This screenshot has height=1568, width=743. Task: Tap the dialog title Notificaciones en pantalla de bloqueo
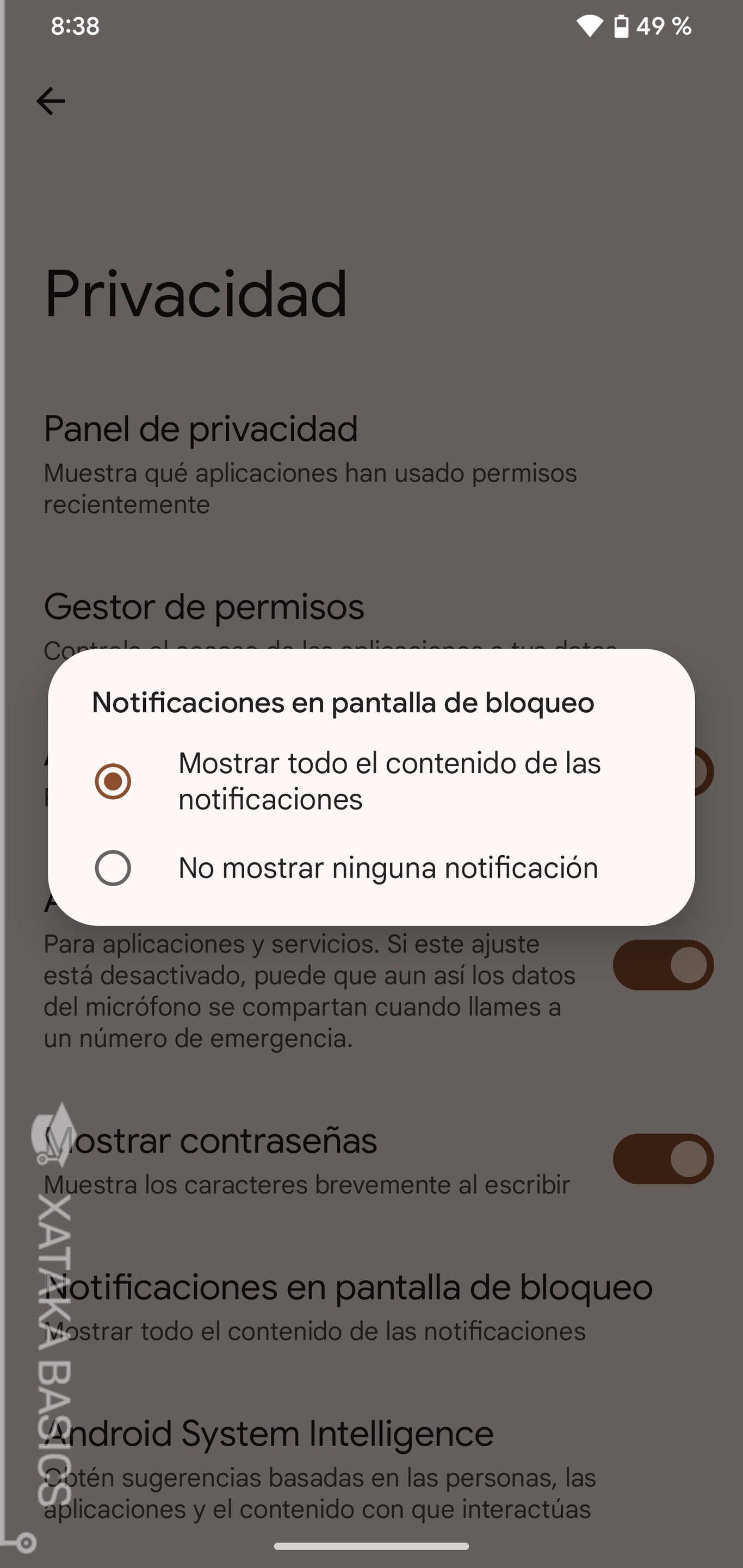pyautogui.click(x=343, y=702)
